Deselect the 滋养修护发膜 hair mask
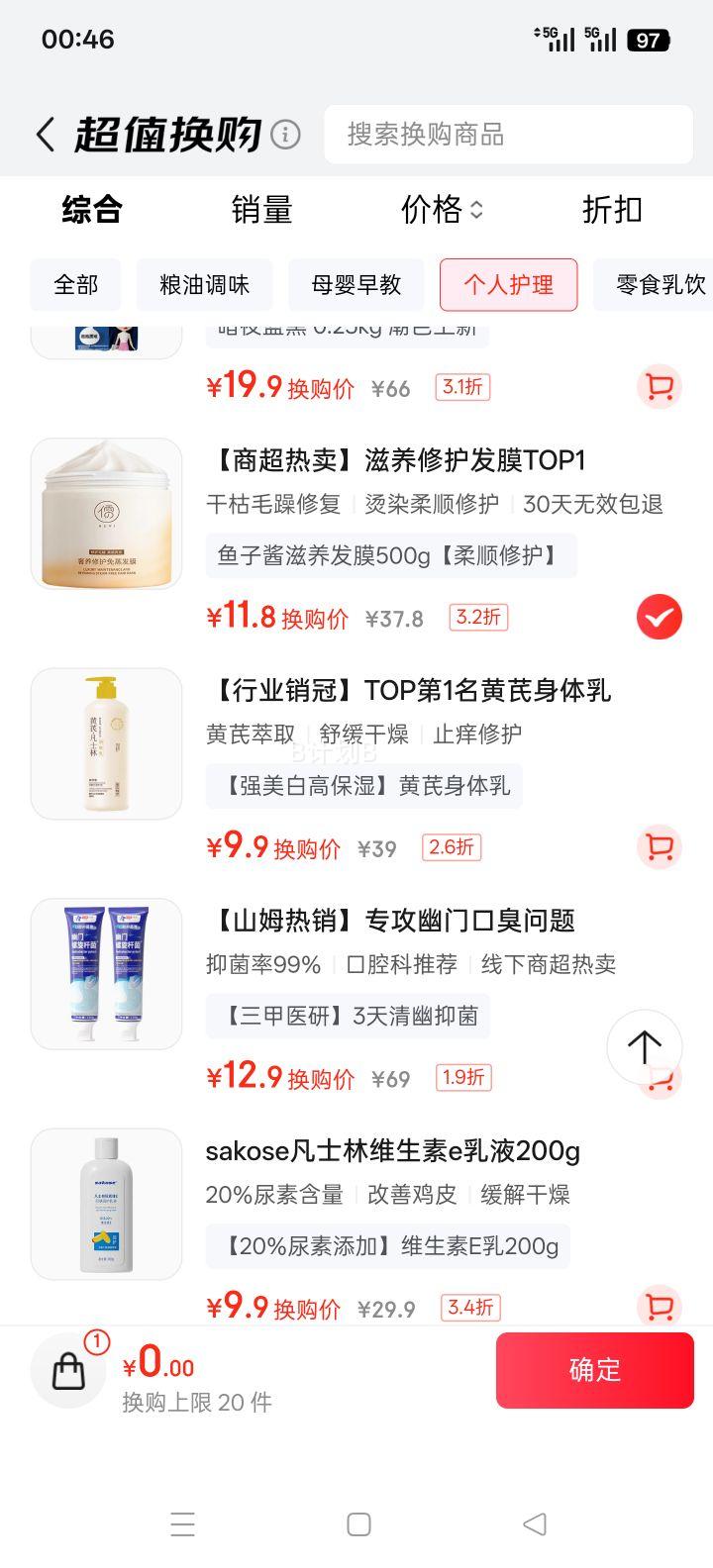The height and width of the screenshot is (1568, 713). pos(659,618)
